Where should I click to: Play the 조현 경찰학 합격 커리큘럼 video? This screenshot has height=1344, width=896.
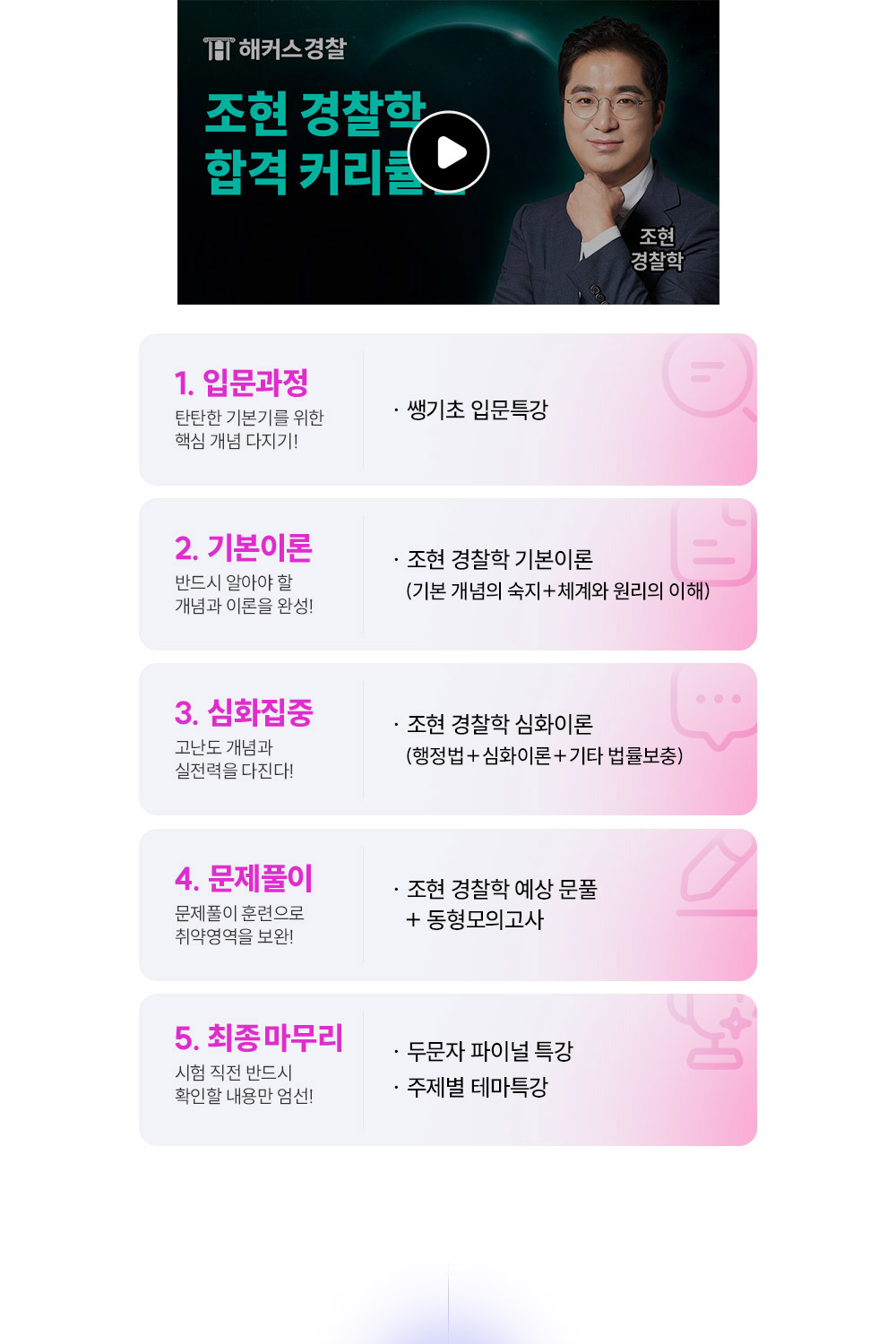point(448,152)
